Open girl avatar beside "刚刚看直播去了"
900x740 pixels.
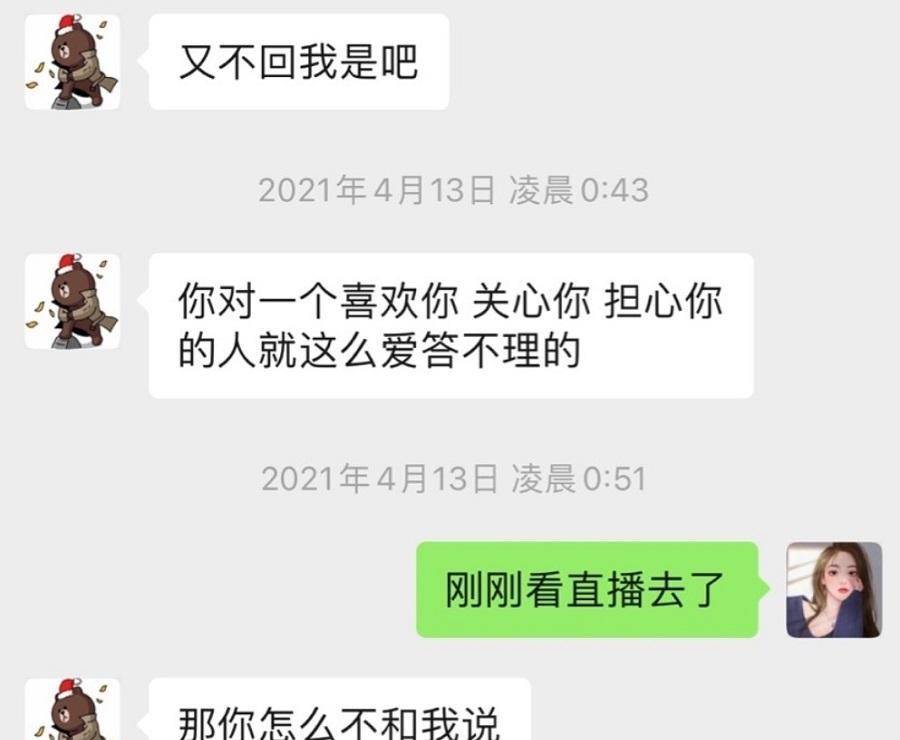834,590
